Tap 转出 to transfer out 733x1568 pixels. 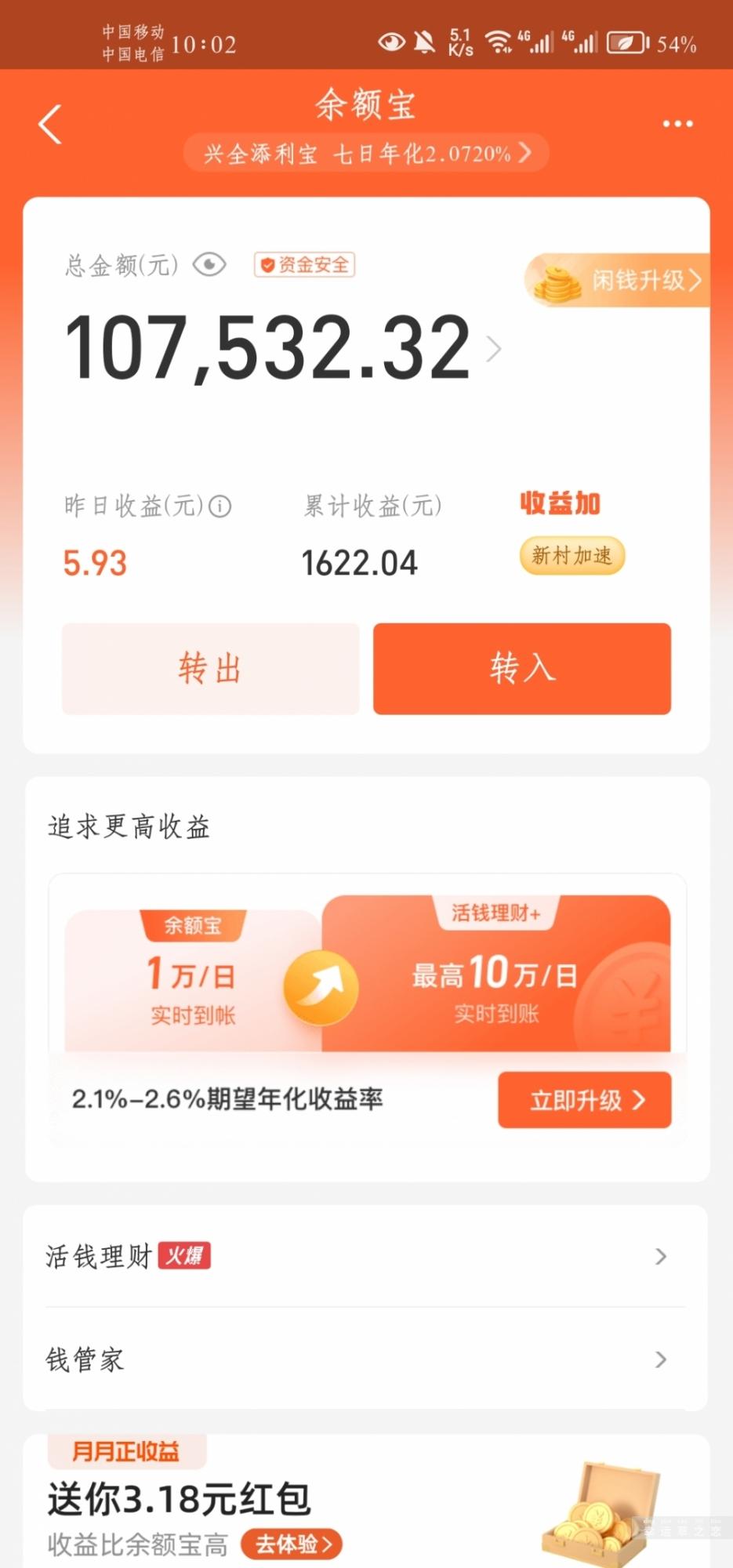(210, 669)
